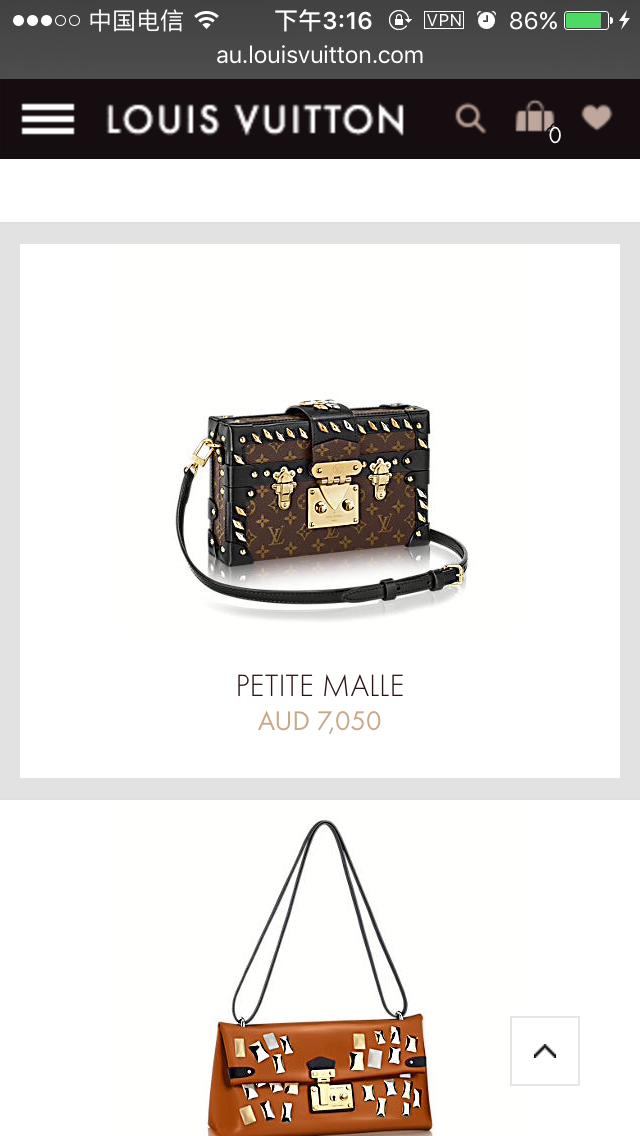Go to the Louis Vuitton homepage
Image resolution: width=640 pixels, height=1136 pixels.
pos(256,120)
